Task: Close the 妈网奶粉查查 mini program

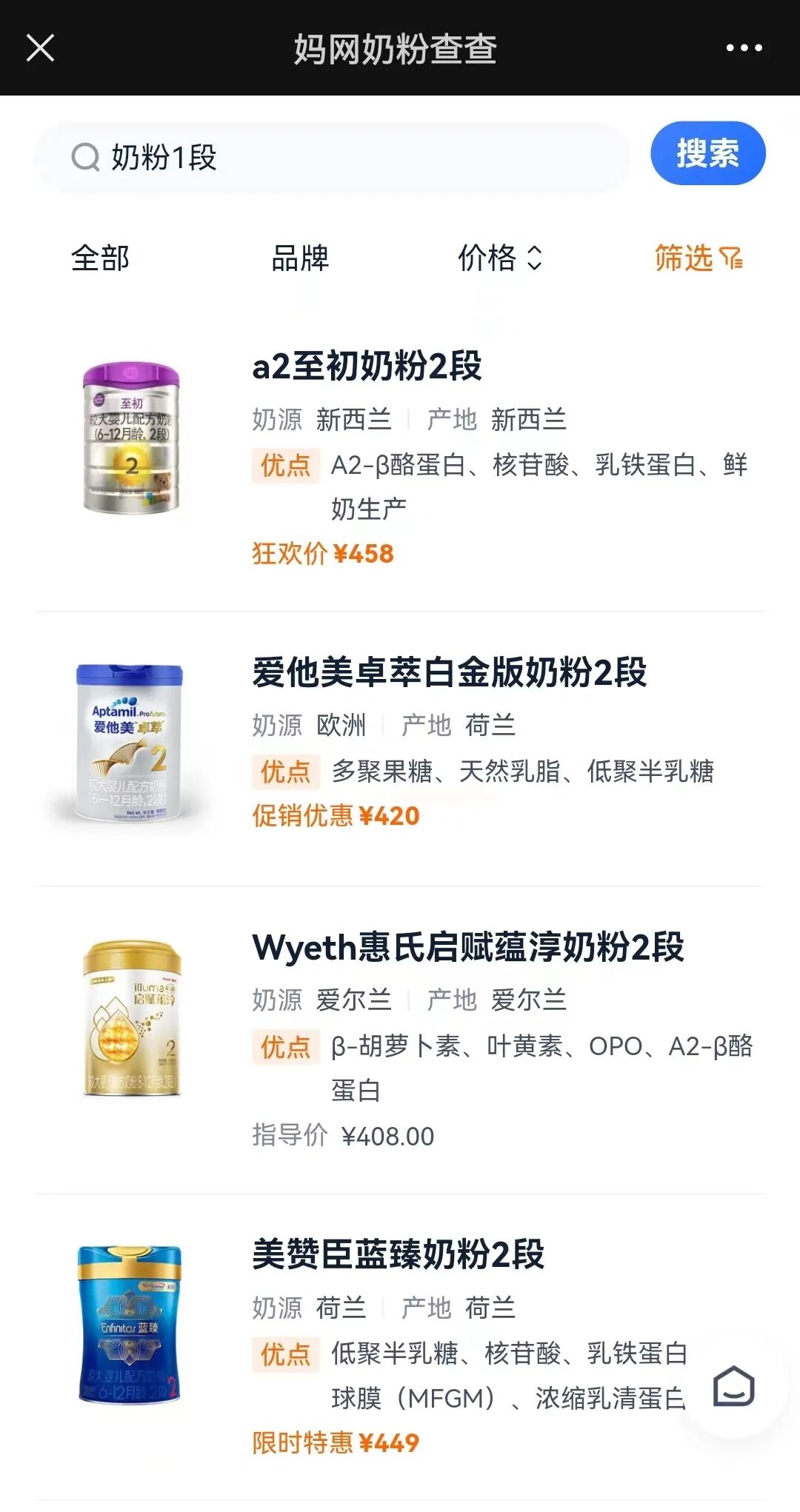Action: tap(40, 48)
